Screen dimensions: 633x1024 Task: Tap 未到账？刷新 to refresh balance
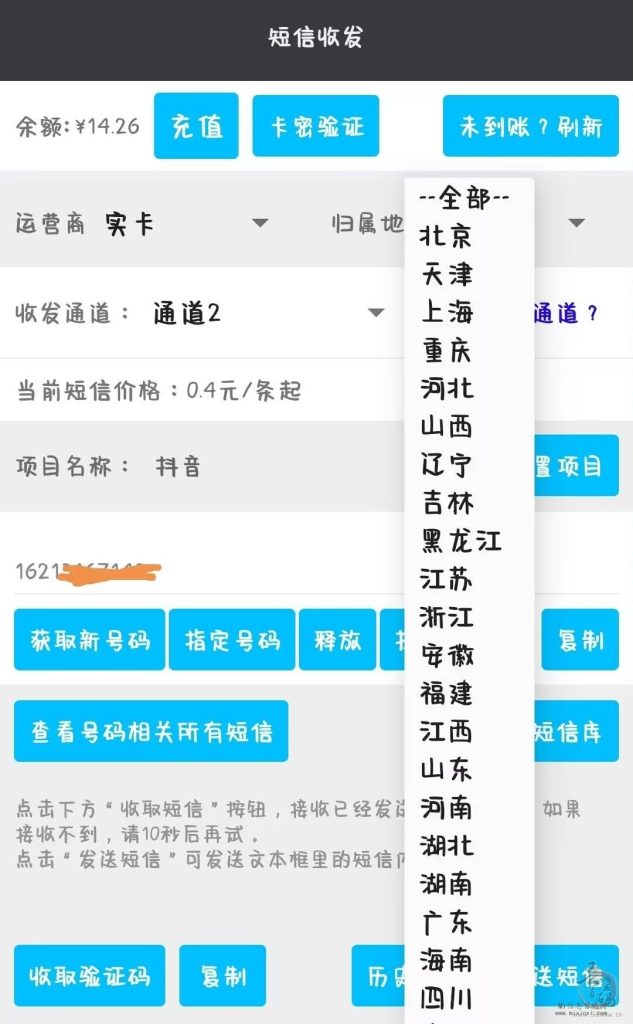530,126
